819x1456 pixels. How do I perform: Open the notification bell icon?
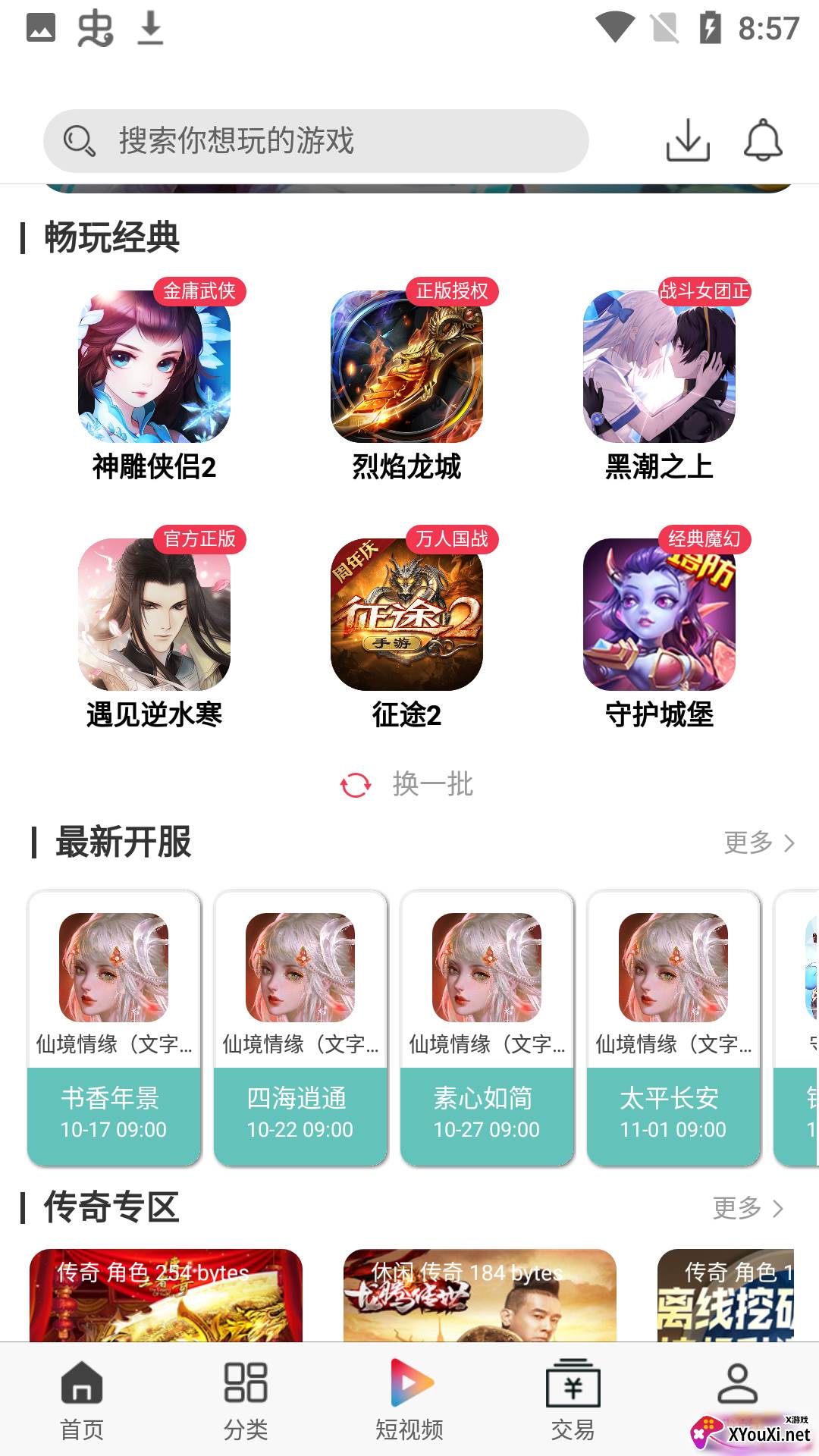click(763, 140)
